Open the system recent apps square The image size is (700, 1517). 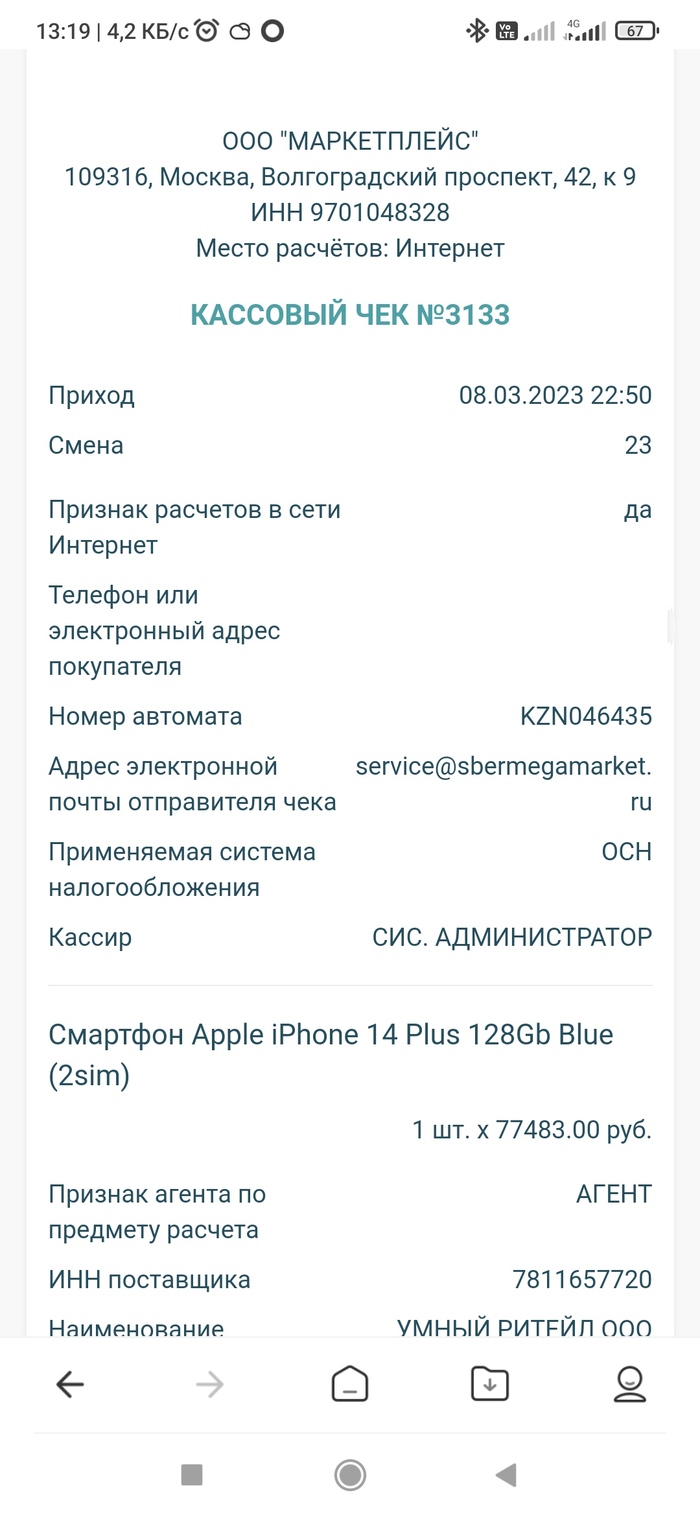192,1474
